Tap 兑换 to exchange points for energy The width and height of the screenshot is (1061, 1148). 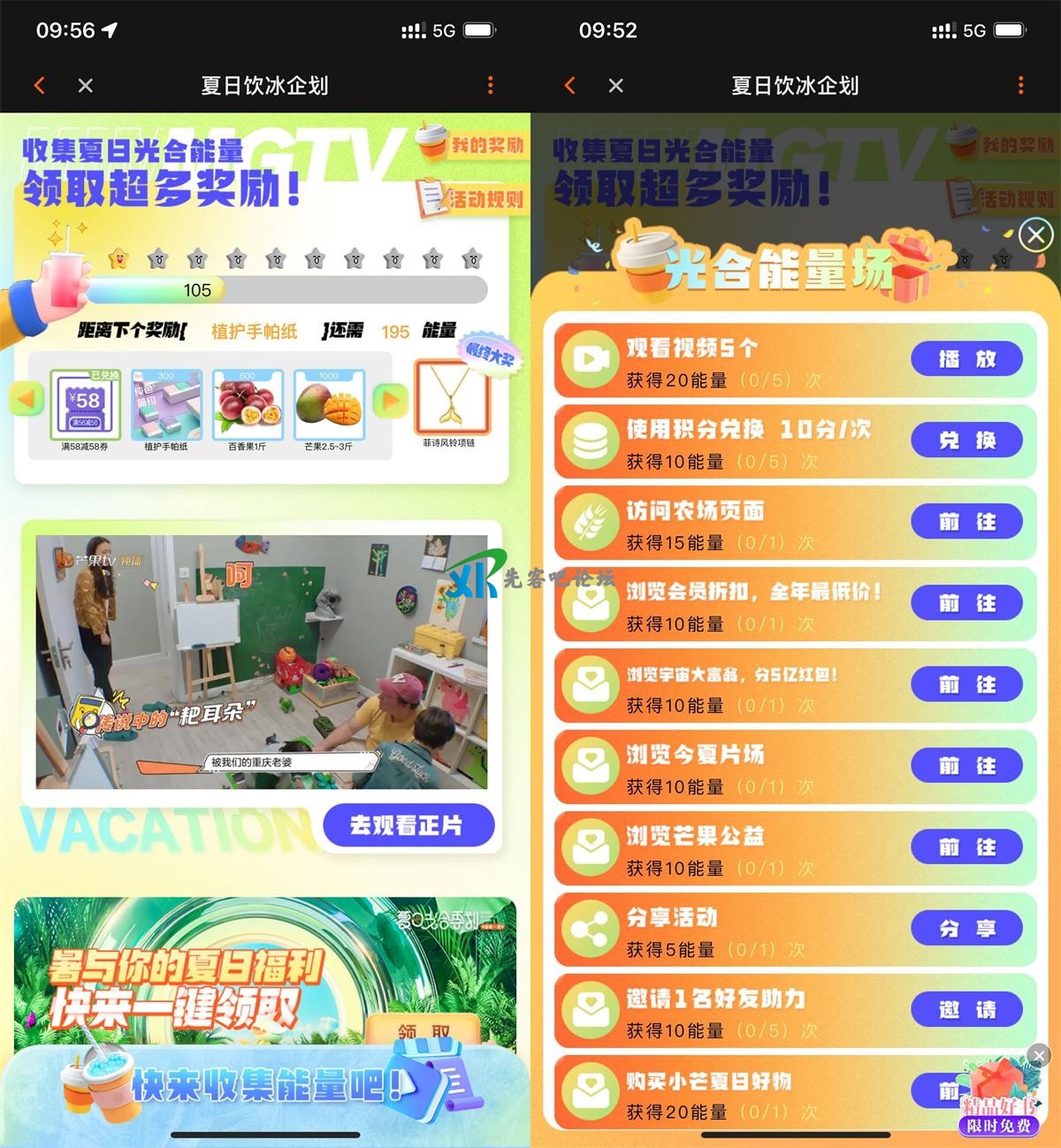pyautogui.click(x=966, y=440)
